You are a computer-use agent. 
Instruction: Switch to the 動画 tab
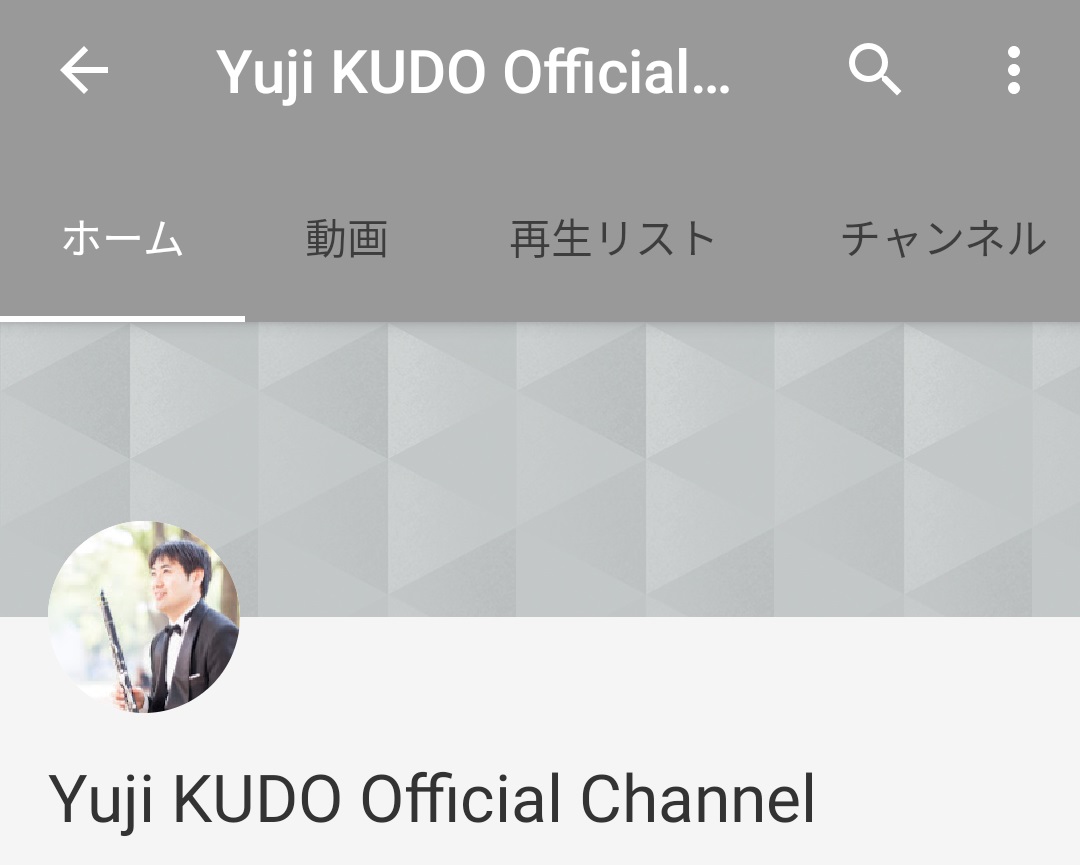click(346, 240)
